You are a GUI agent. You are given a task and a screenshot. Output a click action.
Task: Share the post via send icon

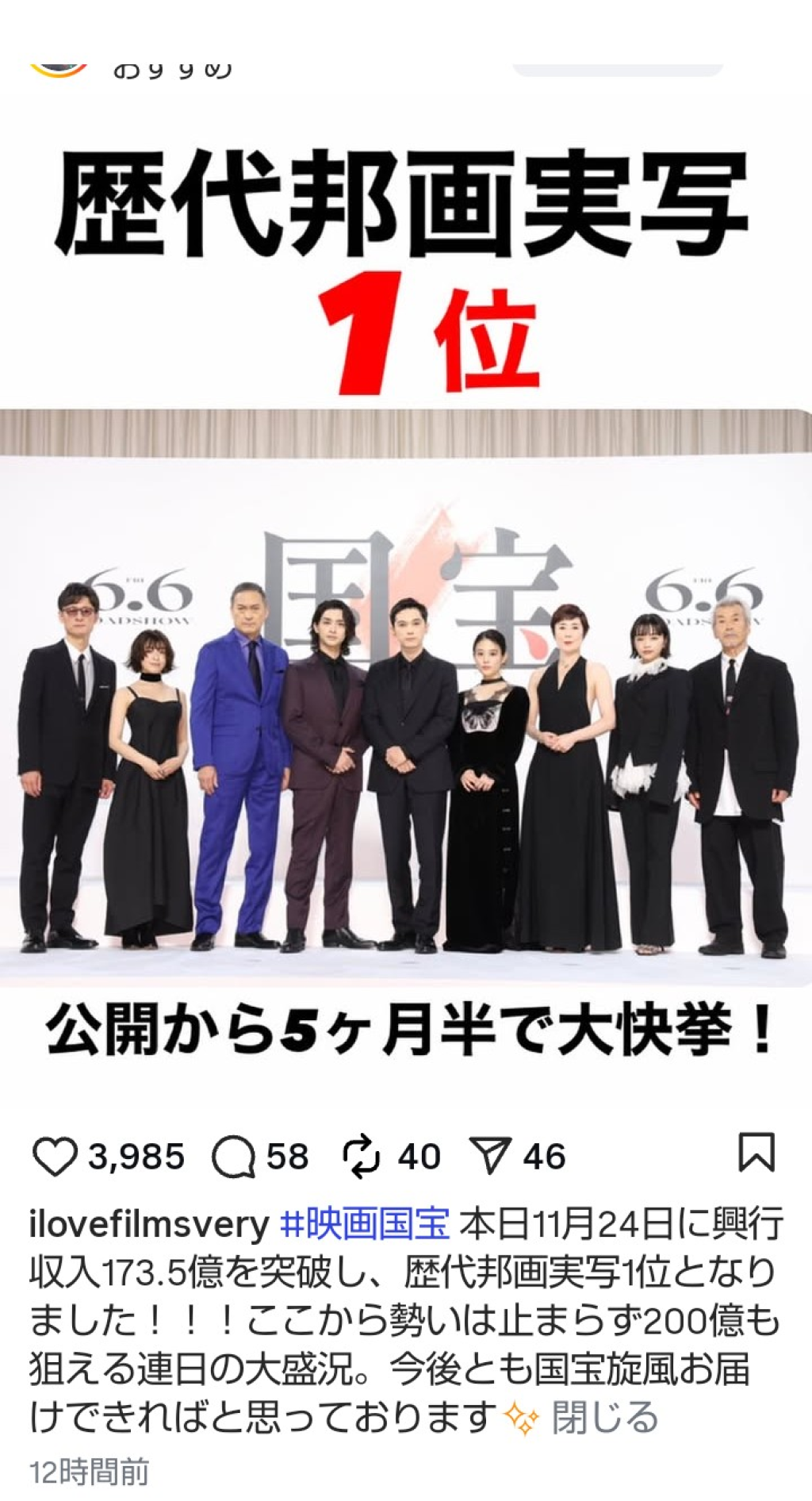489,1157
